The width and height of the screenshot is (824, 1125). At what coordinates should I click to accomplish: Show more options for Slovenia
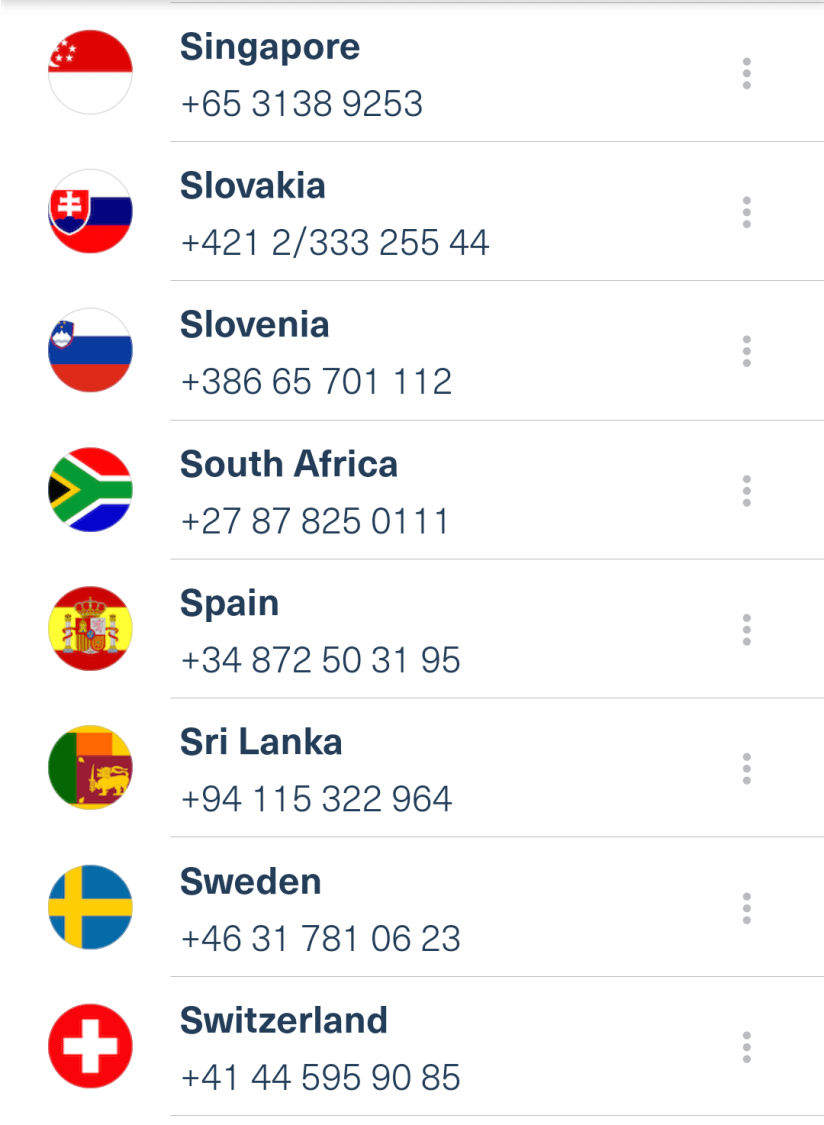pyautogui.click(x=746, y=352)
